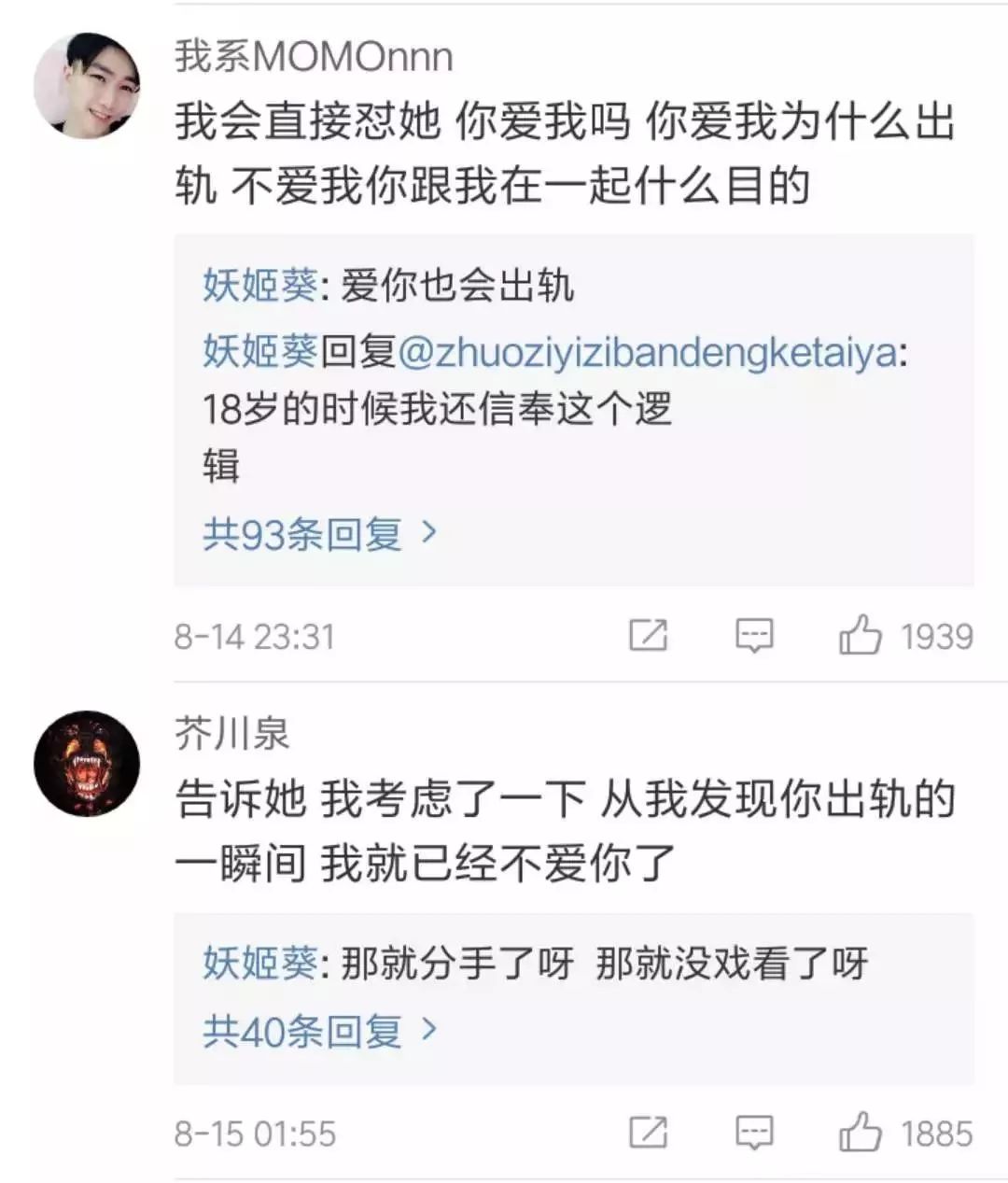Open 芥川泉's profile avatar
The image size is (1008, 1183).
(87, 764)
